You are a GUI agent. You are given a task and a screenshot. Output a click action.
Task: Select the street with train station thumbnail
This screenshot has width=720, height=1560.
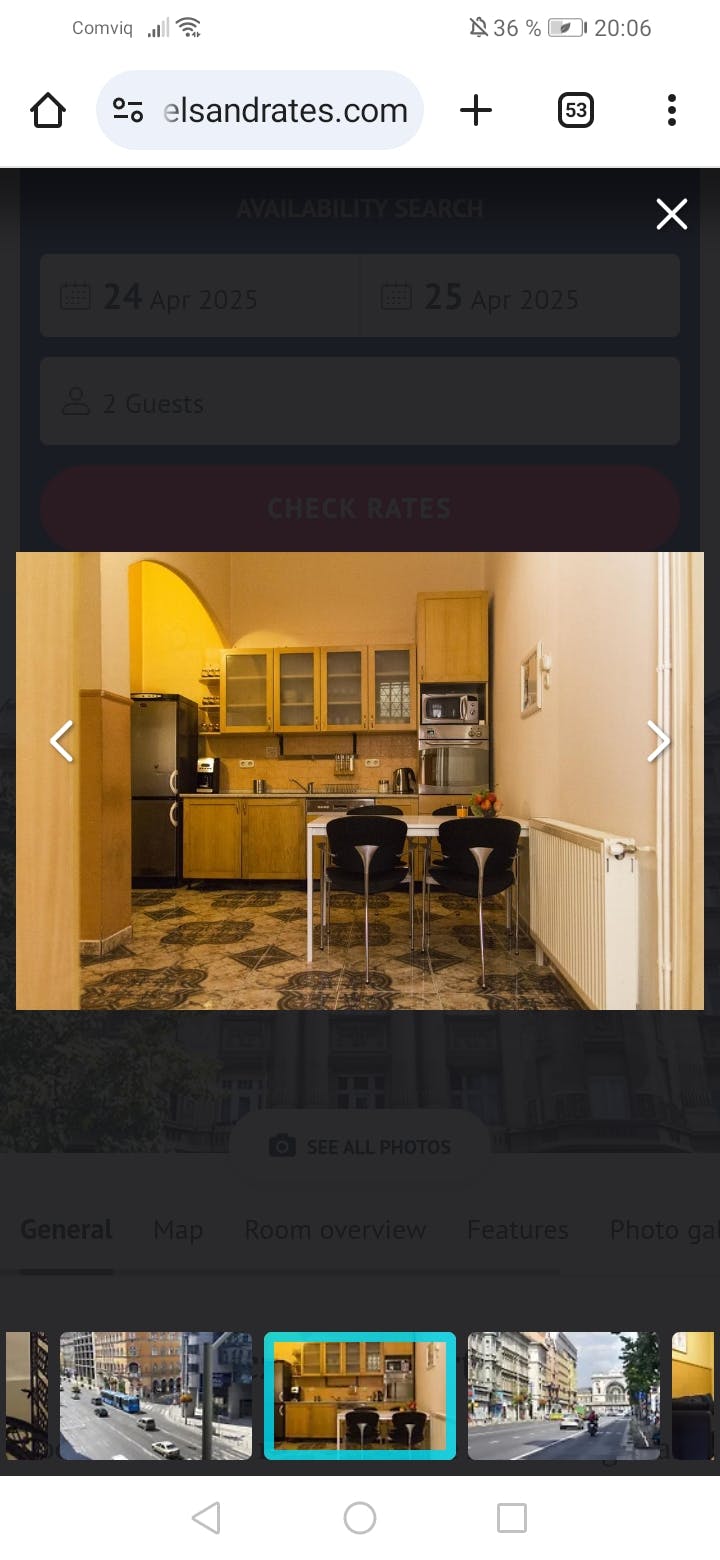point(563,1395)
